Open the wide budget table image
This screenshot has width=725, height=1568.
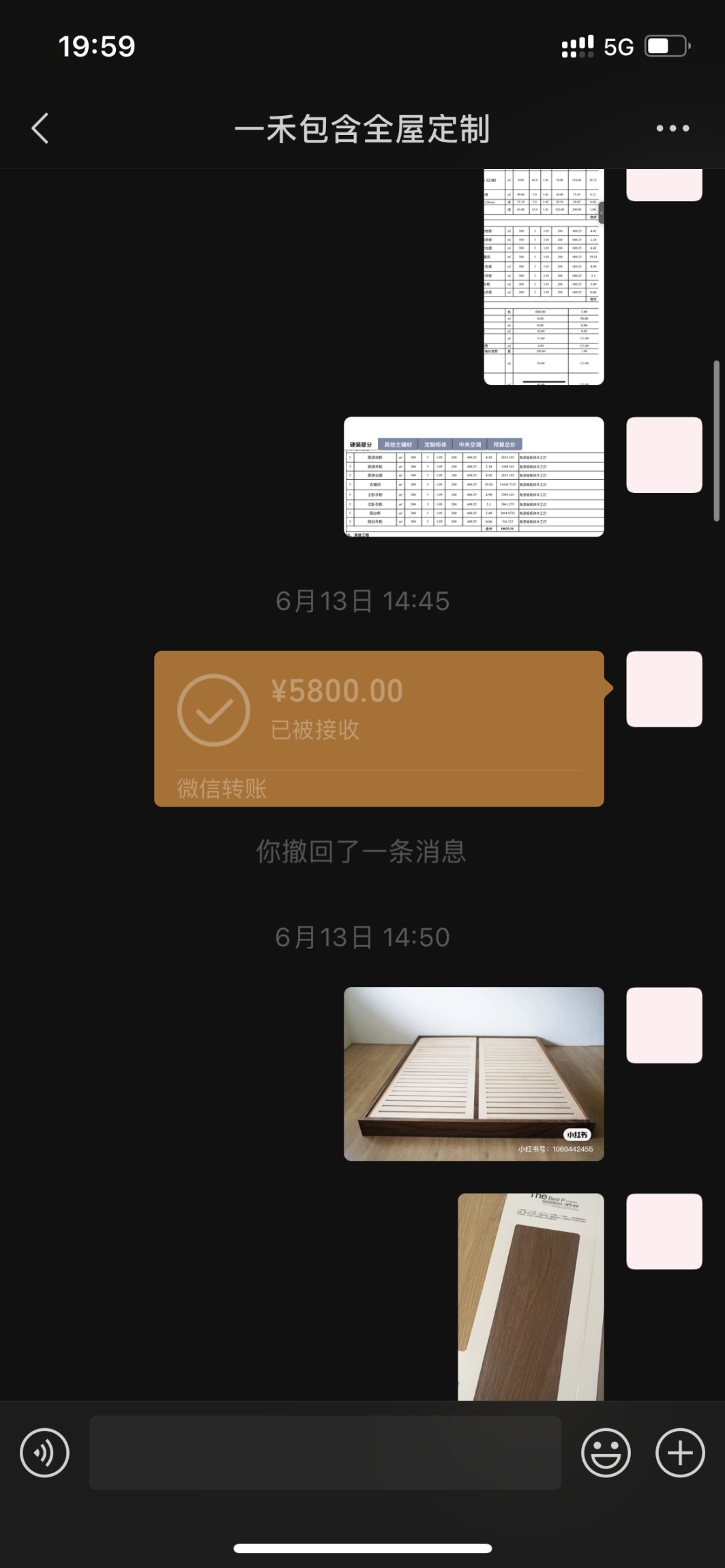(x=473, y=477)
